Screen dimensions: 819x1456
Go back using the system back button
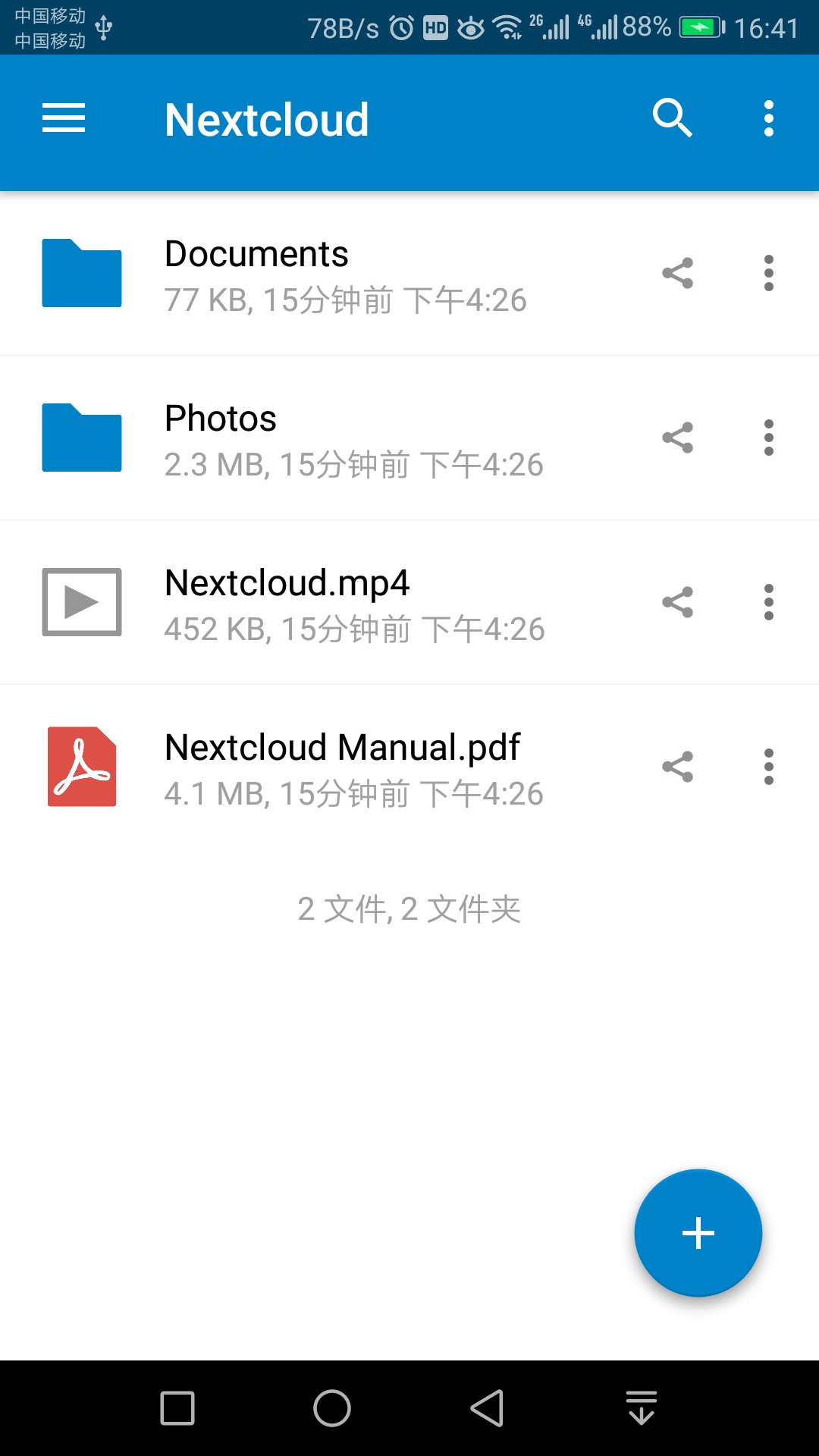coord(487,1408)
